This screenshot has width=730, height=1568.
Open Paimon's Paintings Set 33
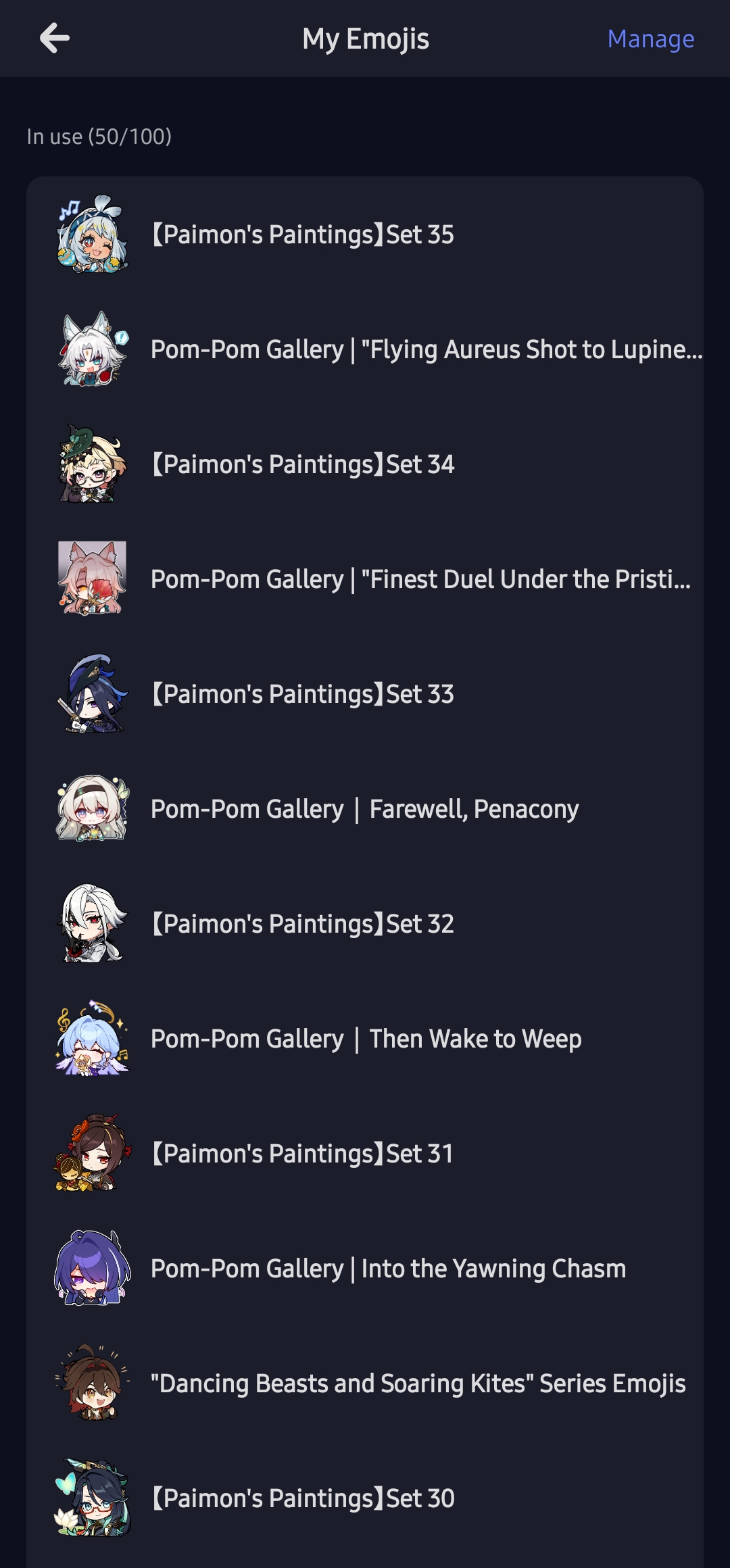pyautogui.click(x=302, y=694)
